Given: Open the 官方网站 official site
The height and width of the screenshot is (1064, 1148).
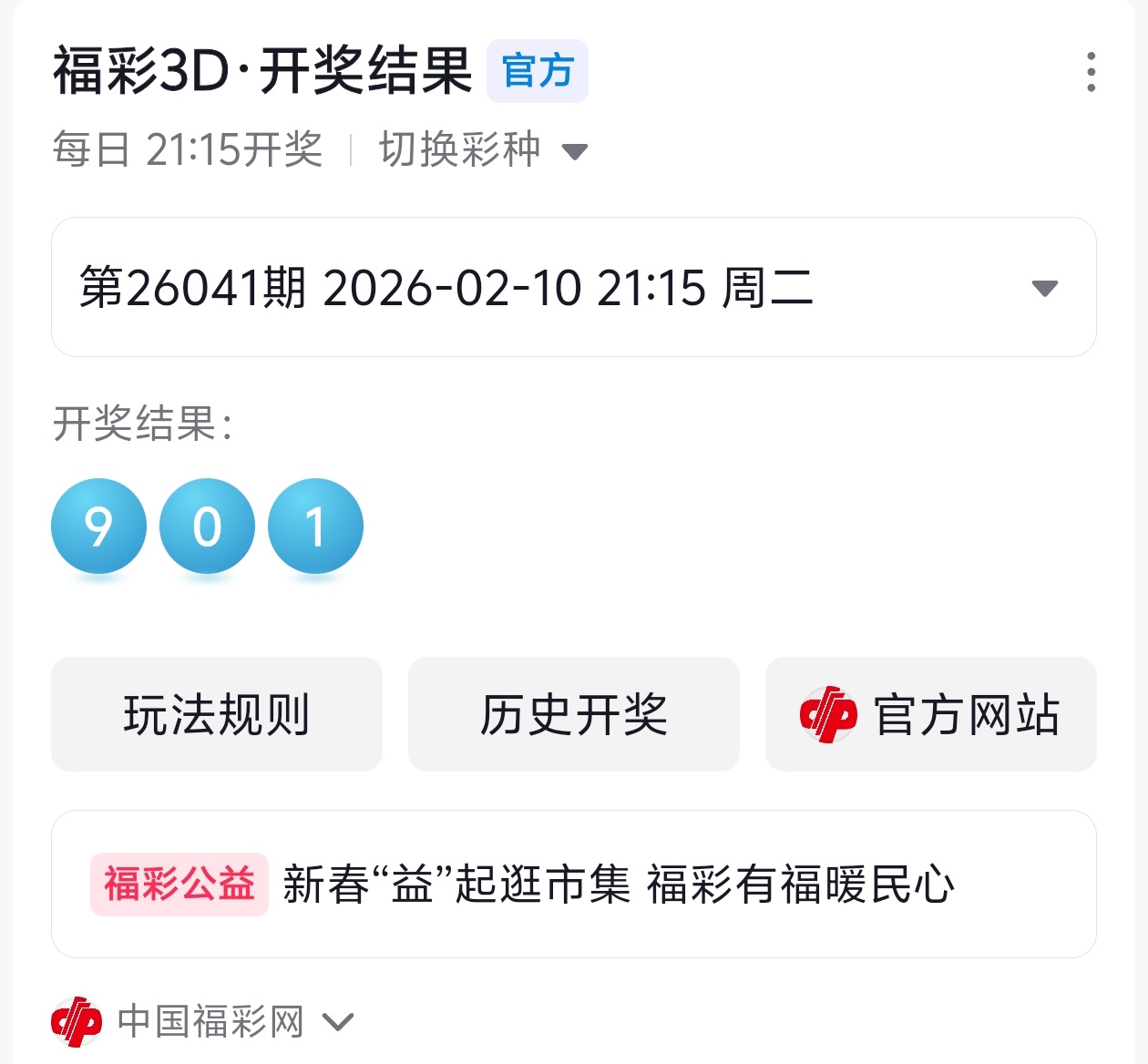Looking at the screenshot, I should [x=930, y=714].
